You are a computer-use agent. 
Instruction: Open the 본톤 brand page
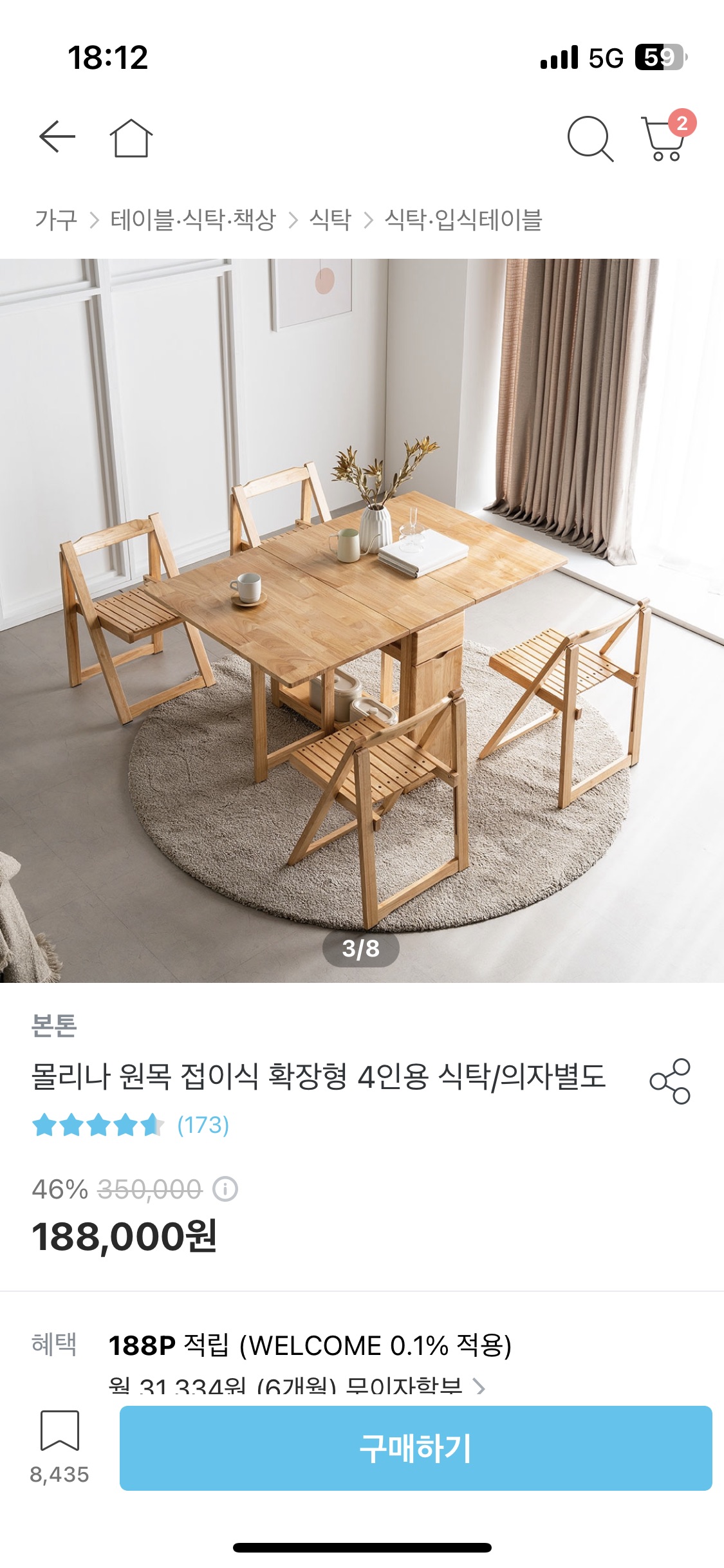coord(54,1025)
